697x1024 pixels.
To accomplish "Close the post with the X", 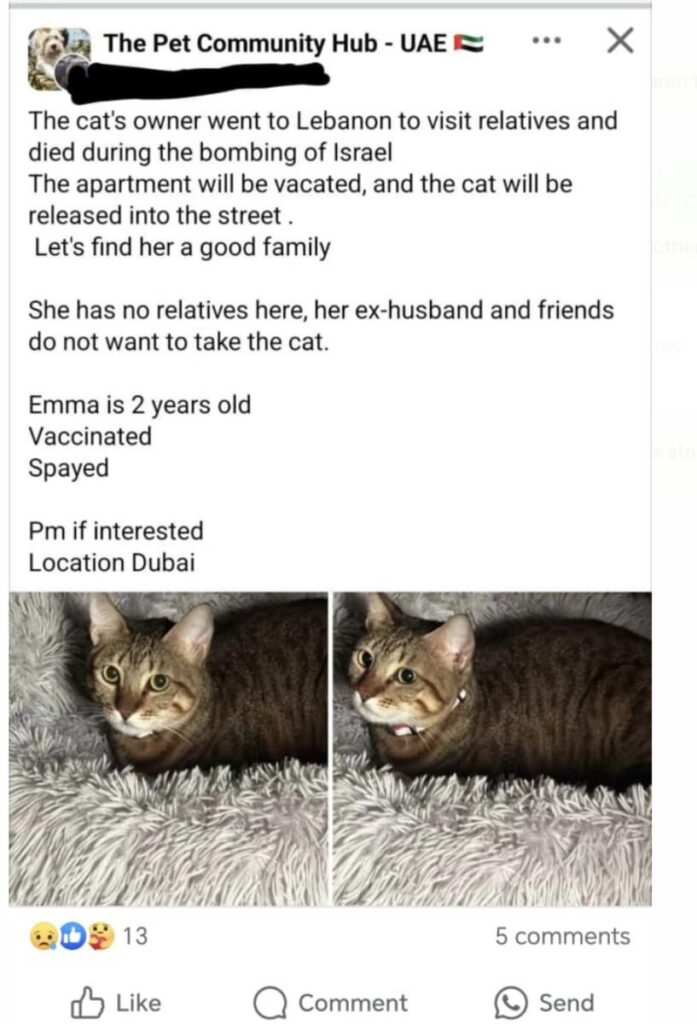I will tap(621, 41).
